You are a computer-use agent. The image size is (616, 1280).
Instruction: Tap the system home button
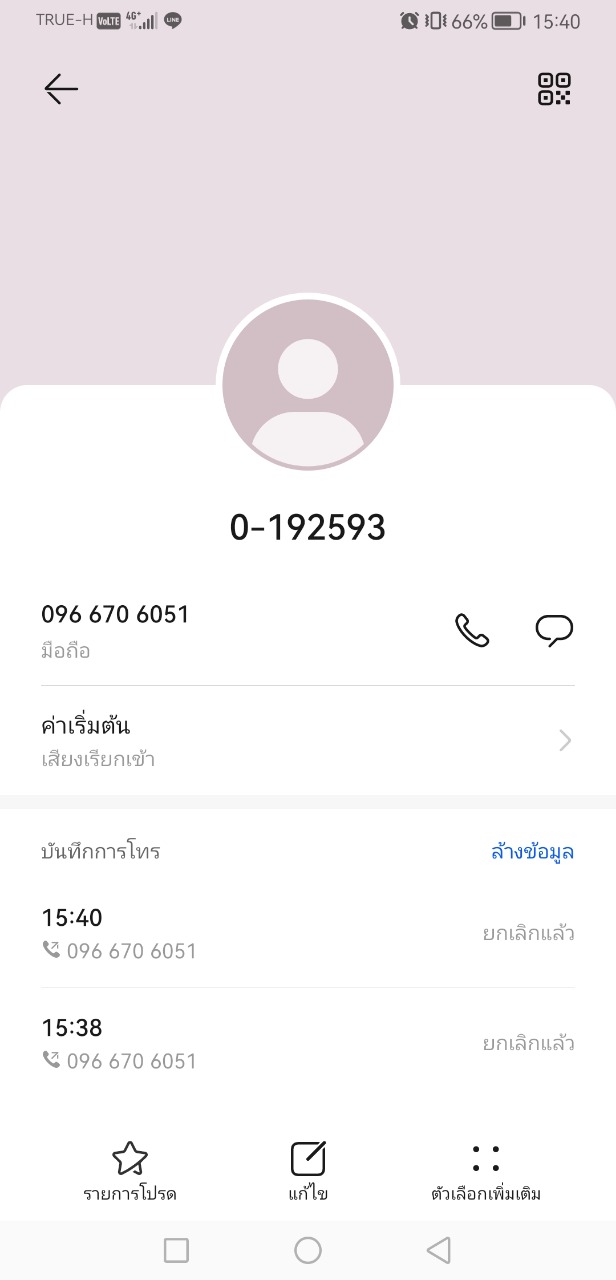click(x=308, y=1250)
